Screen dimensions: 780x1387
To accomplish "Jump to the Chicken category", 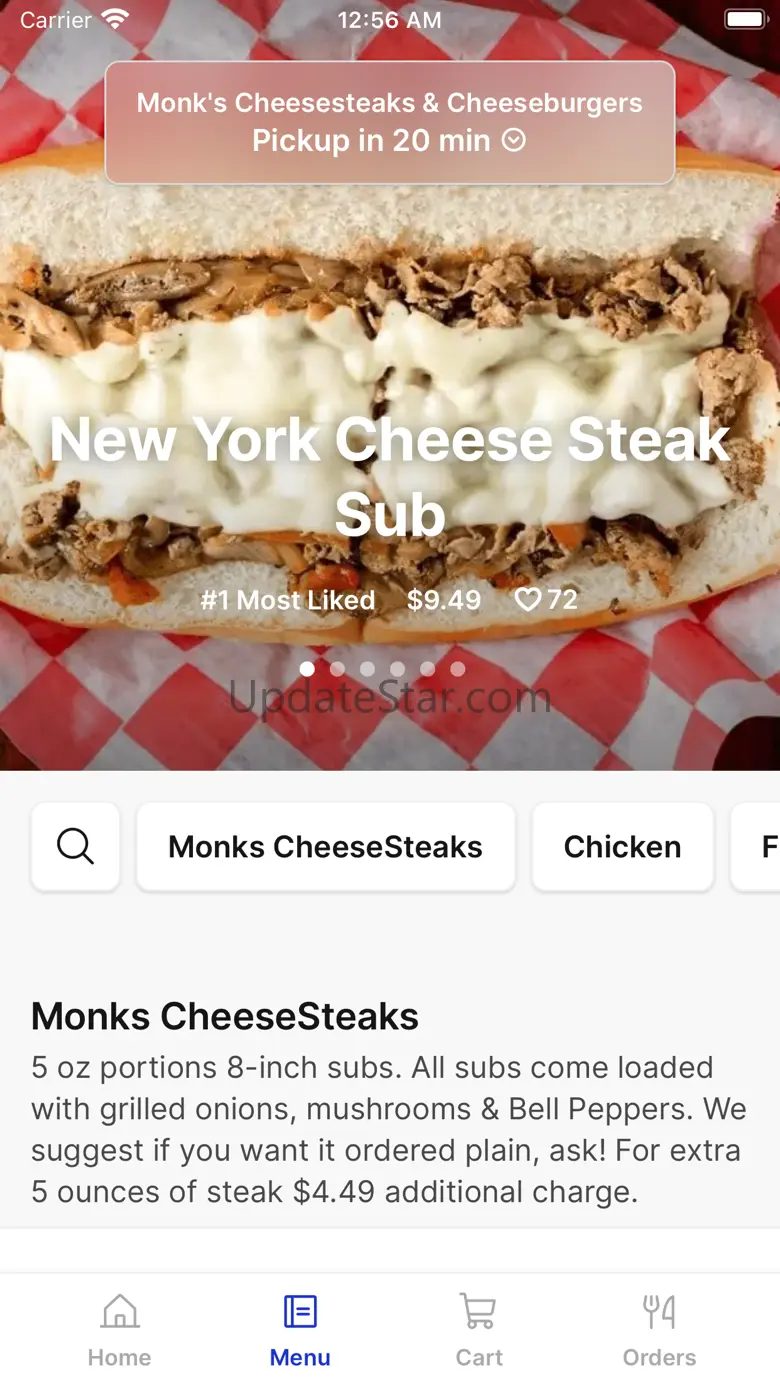I will pos(622,847).
